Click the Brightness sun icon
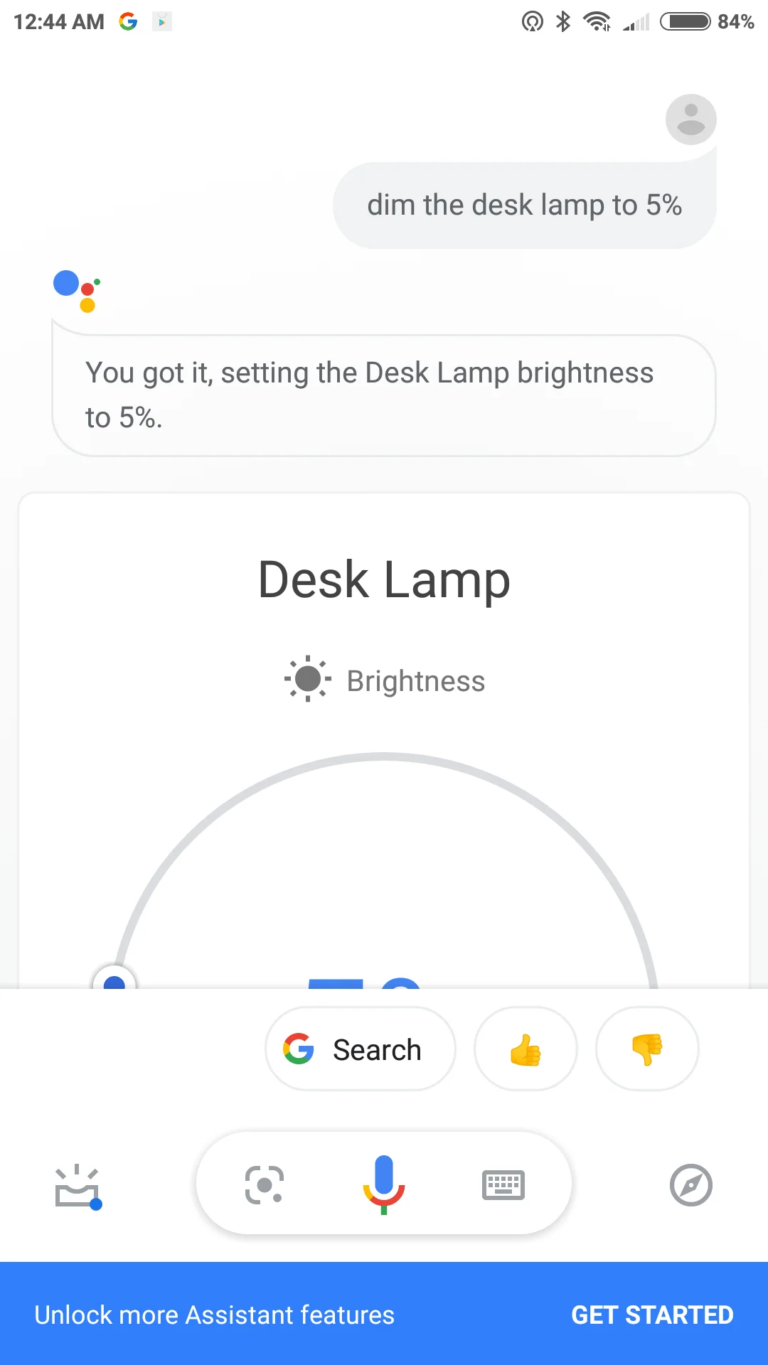Viewport: 768px width, 1365px height. (307, 679)
